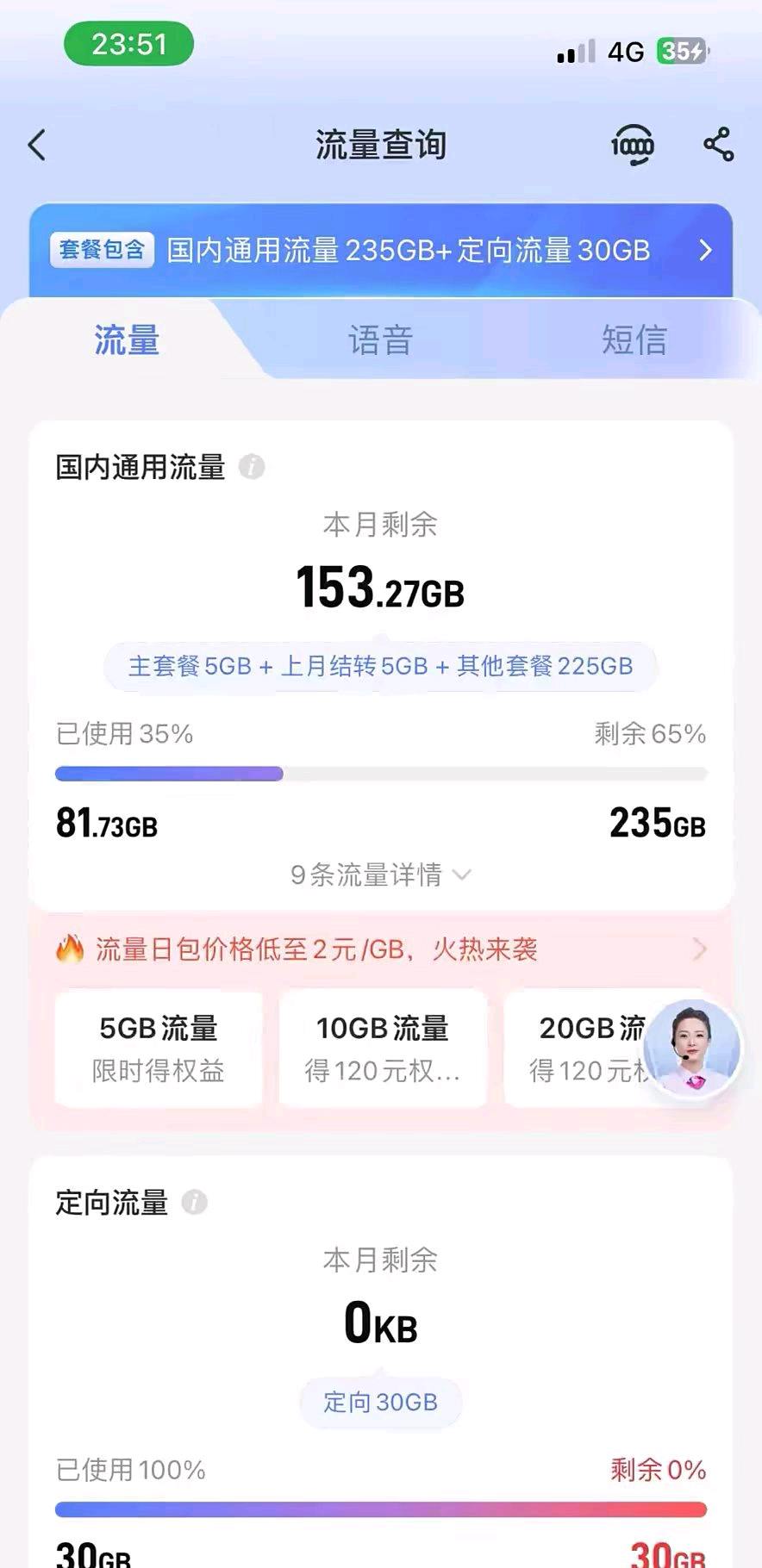Tap the 定向30GB pill label
The width and height of the screenshot is (762, 1568).
click(380, 1401)
